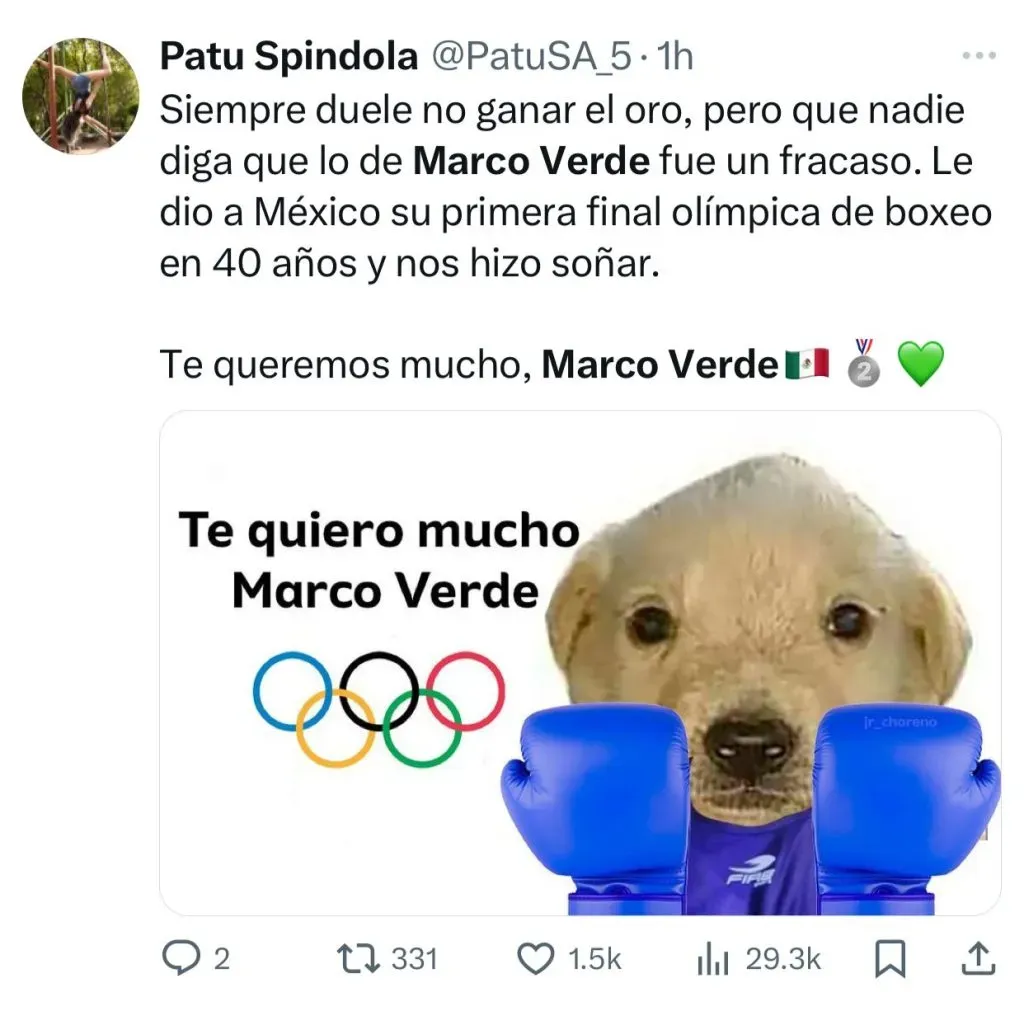Retweet the Marco Verde post
The height and width of the screenshot is (1011, 1024).
(360, 959)
